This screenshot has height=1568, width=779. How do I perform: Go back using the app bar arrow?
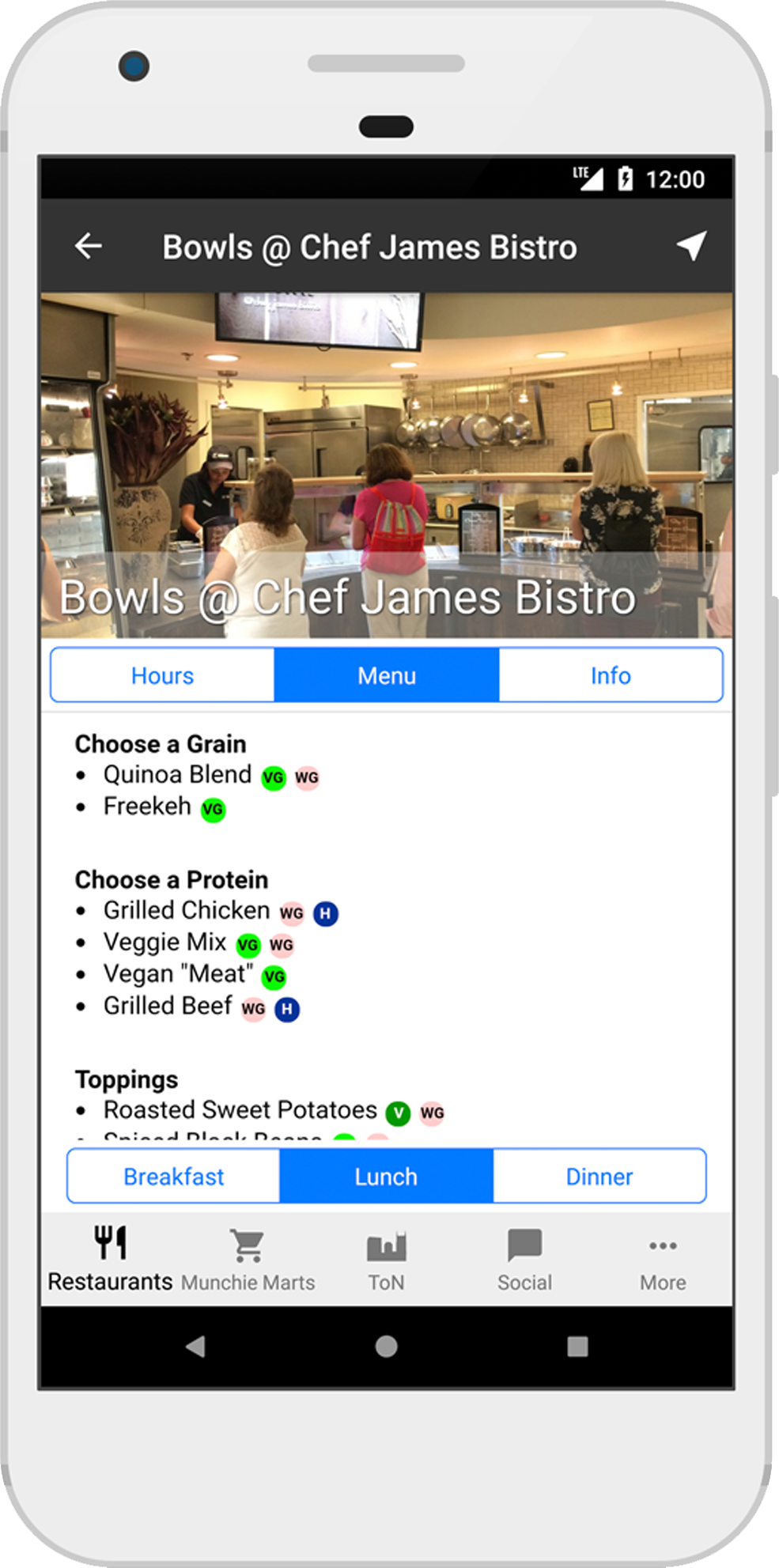pyautogui.click(x=89, y=247)
